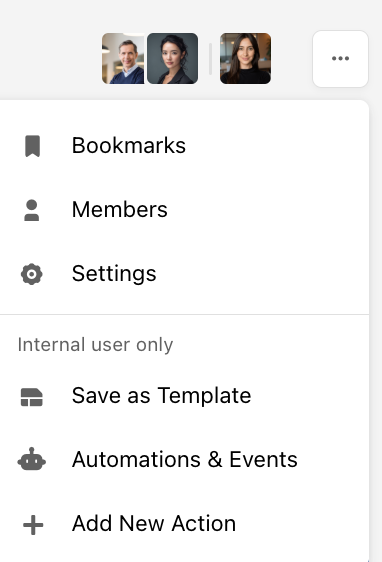Viewport: 382px width, 562px height.
Task: Tap the long-haired woman's avatar
Action: [245, 58]
